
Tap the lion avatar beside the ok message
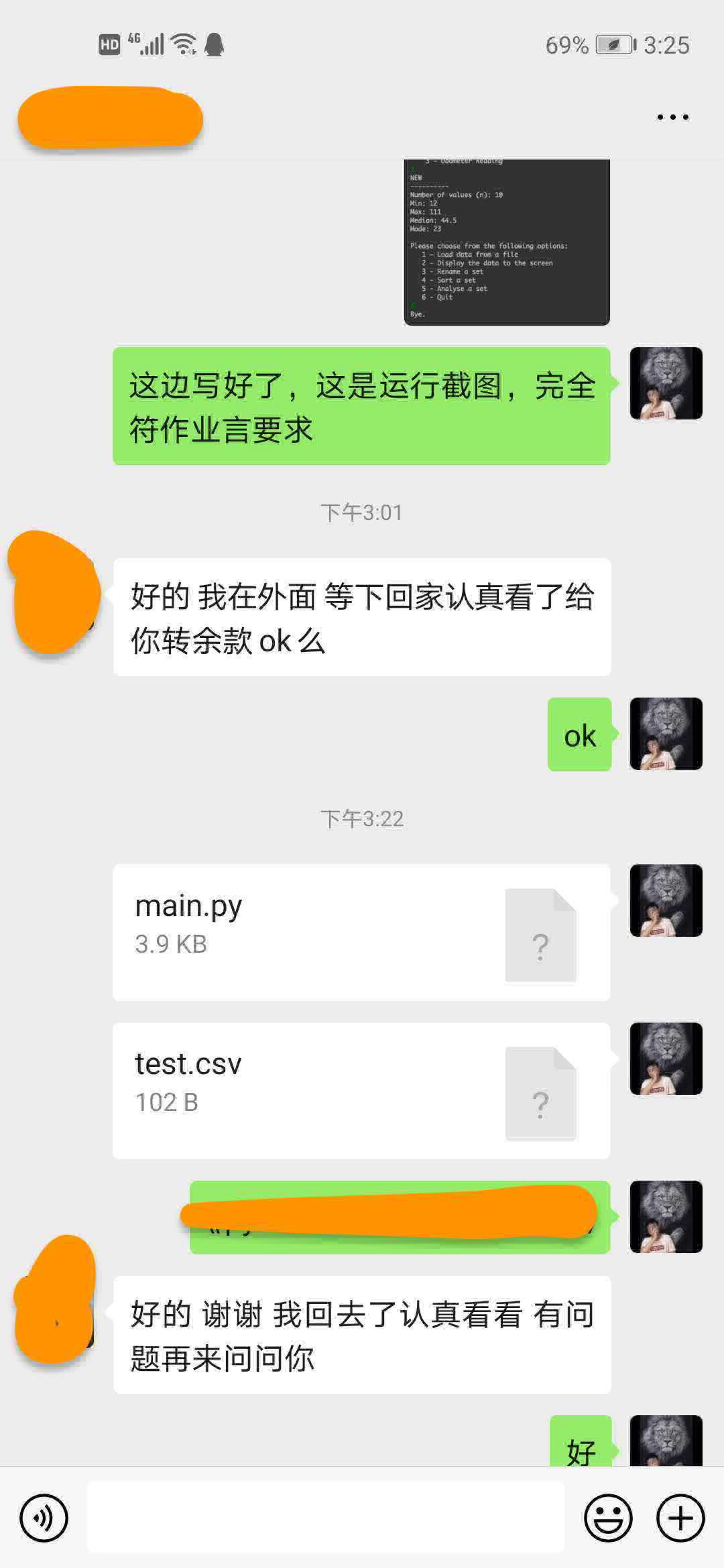click(x=666, y=734)
